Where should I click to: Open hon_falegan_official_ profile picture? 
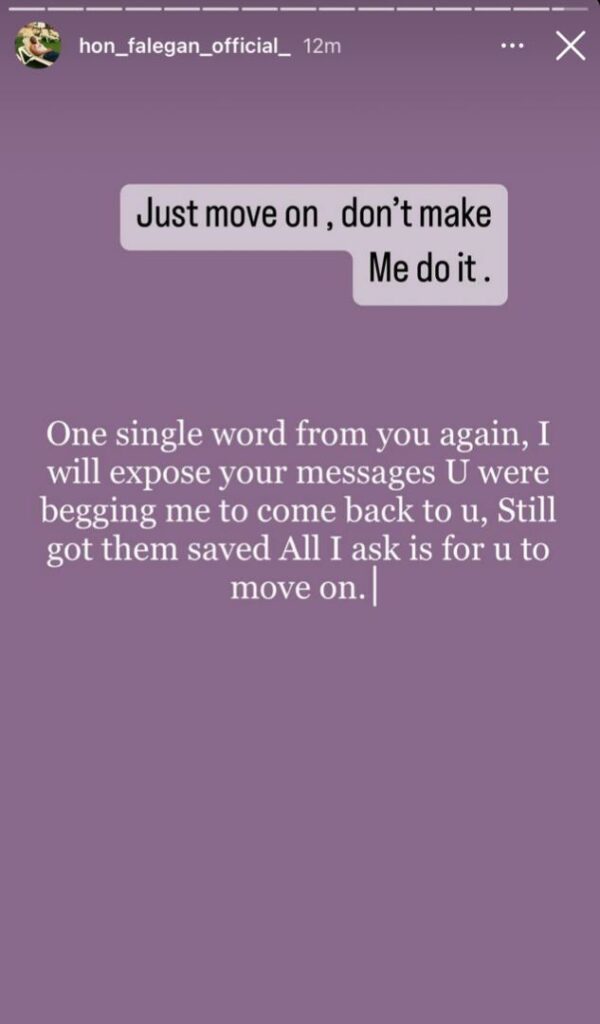(x=38, y=46)
